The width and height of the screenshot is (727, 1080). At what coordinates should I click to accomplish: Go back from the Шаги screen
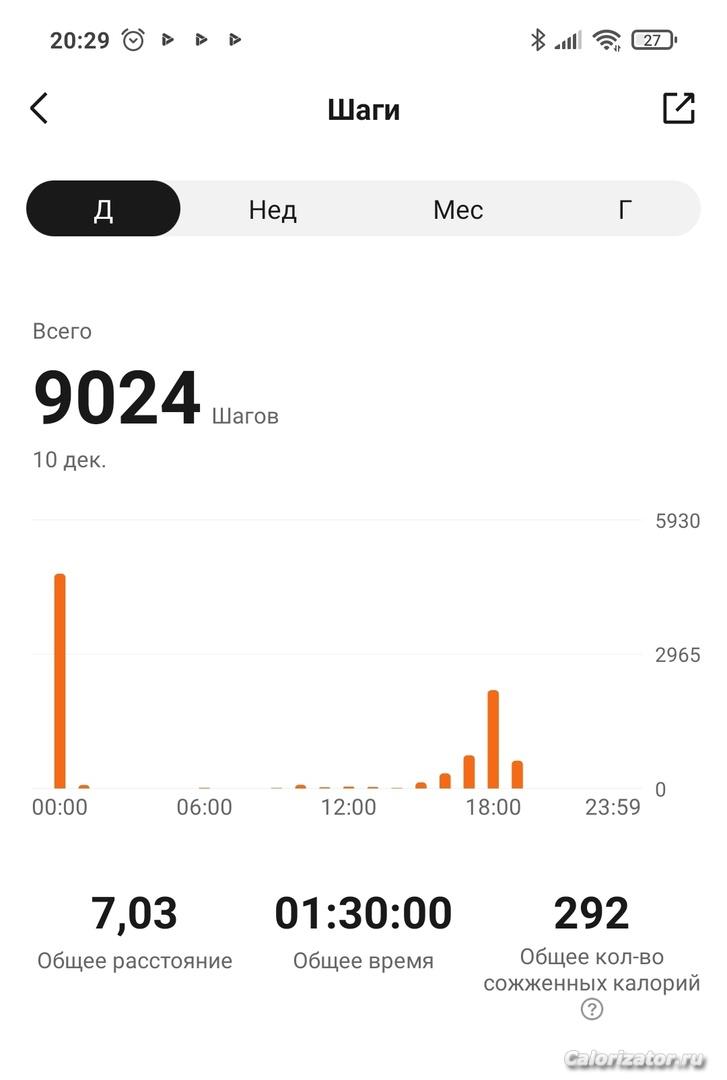[39, 108]
